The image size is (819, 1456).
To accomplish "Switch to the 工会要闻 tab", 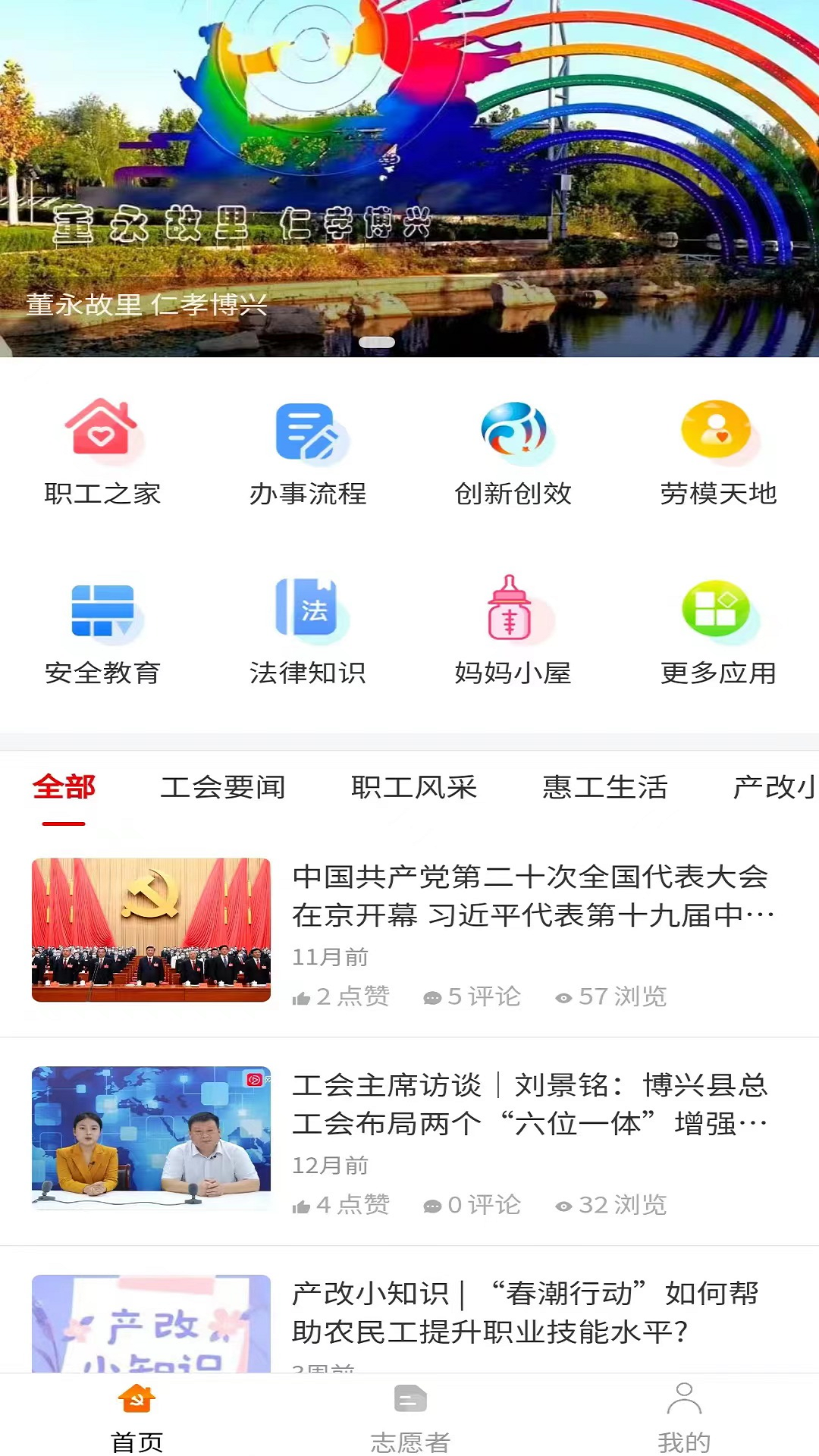I will (224, 789).
